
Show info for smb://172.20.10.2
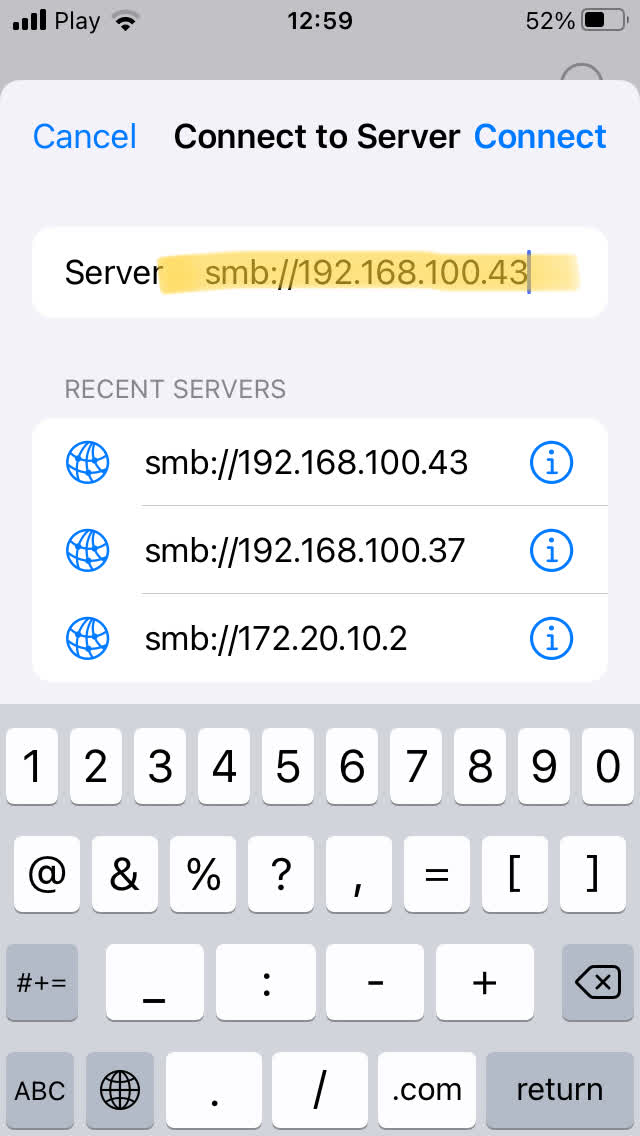(550, 637)
